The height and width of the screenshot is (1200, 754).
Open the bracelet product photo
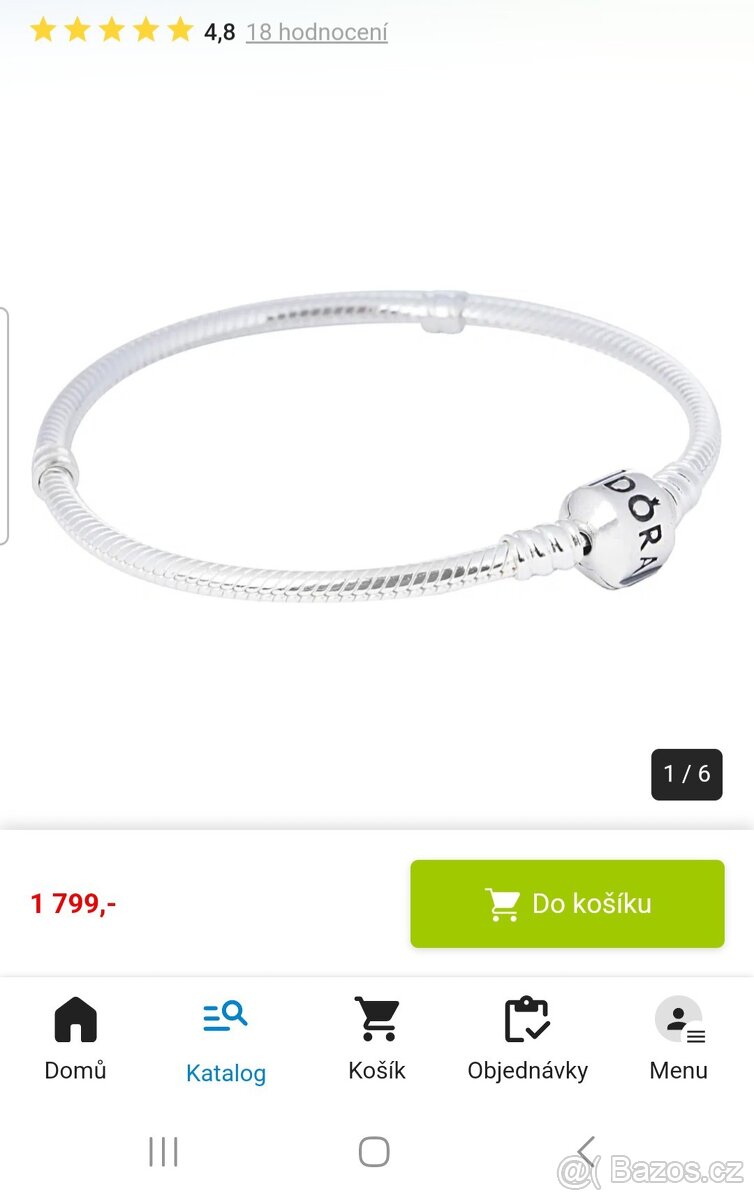coord(377,450)
